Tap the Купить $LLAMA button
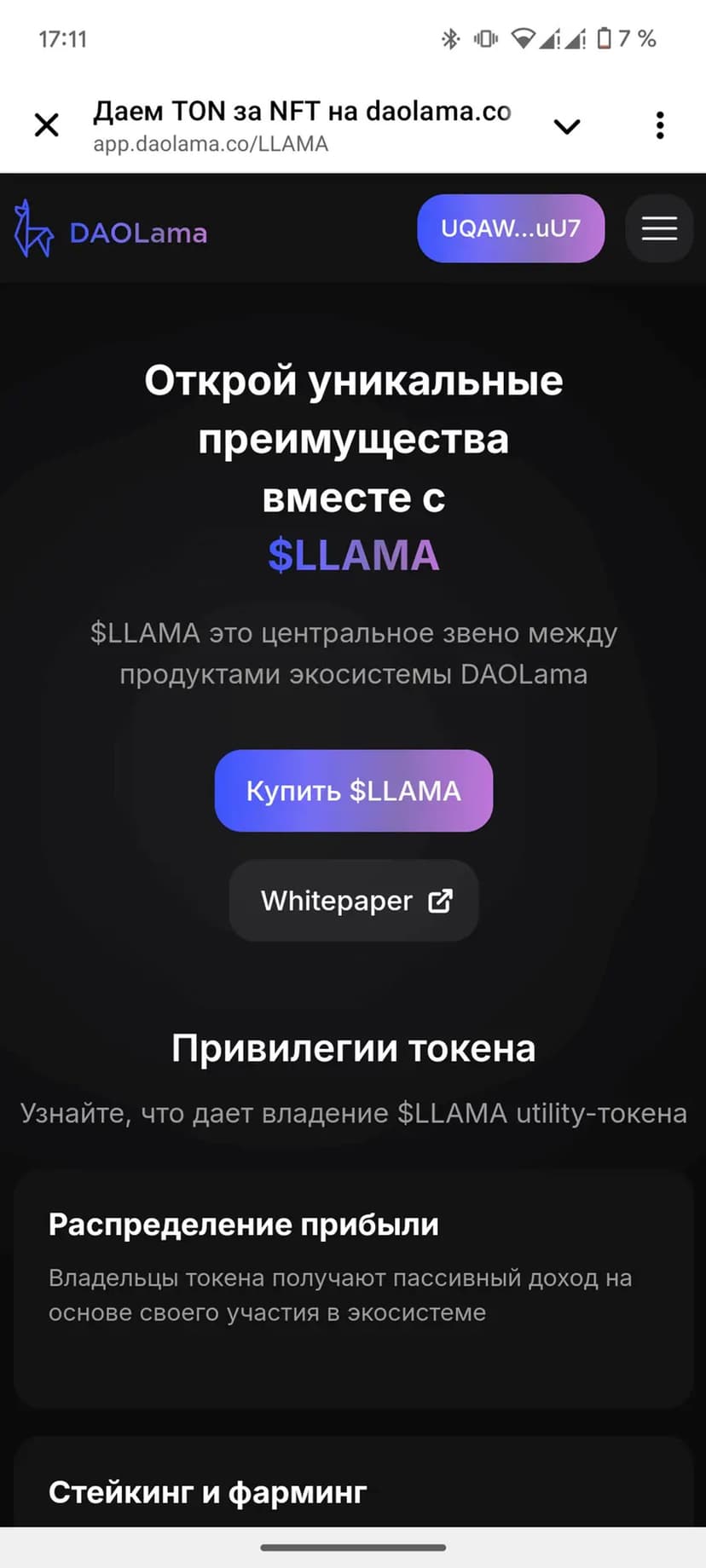The height and width of the screenshot is (1568, 706). point(353,791)
